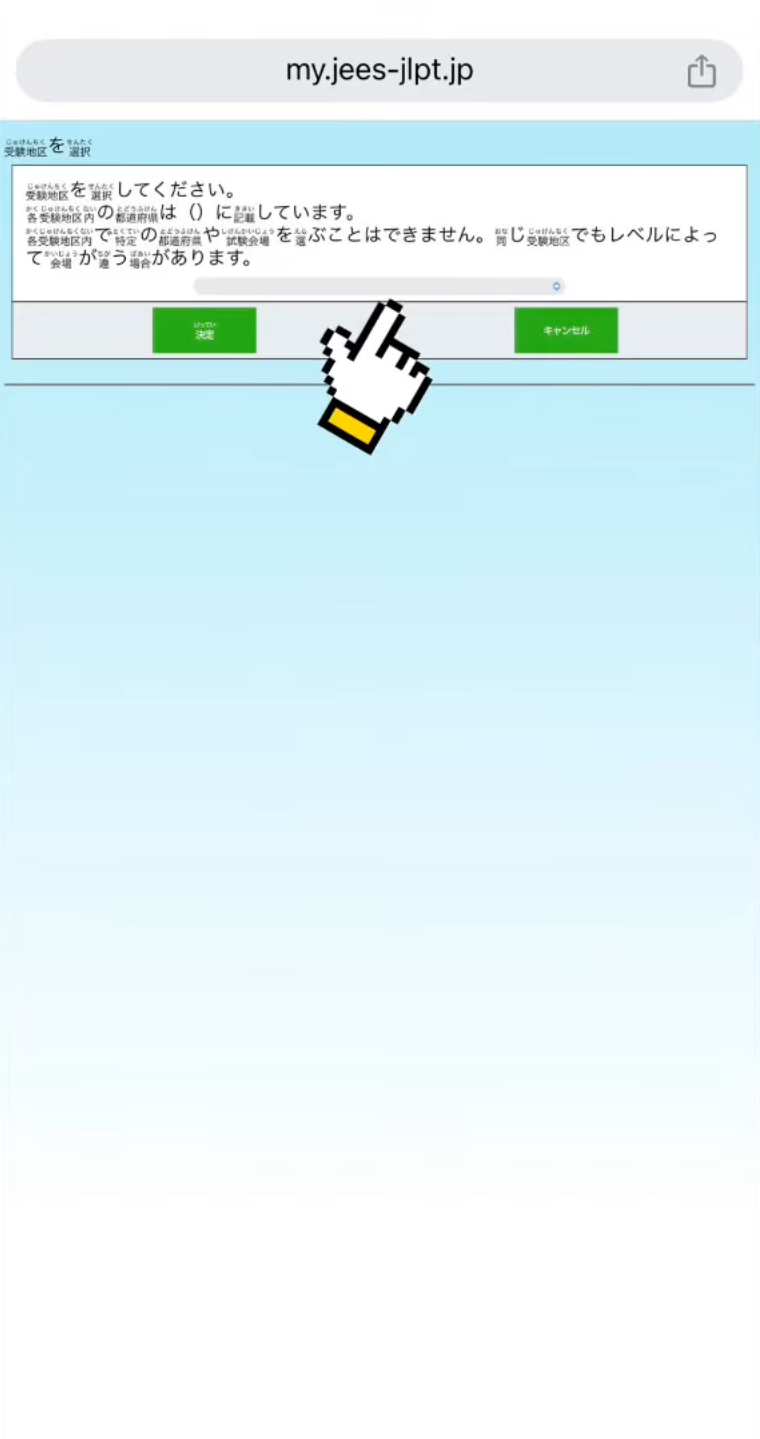760x1439 pixels.
Task: Tap the green 決定 confirm button
Action: [x=204, y=330]
